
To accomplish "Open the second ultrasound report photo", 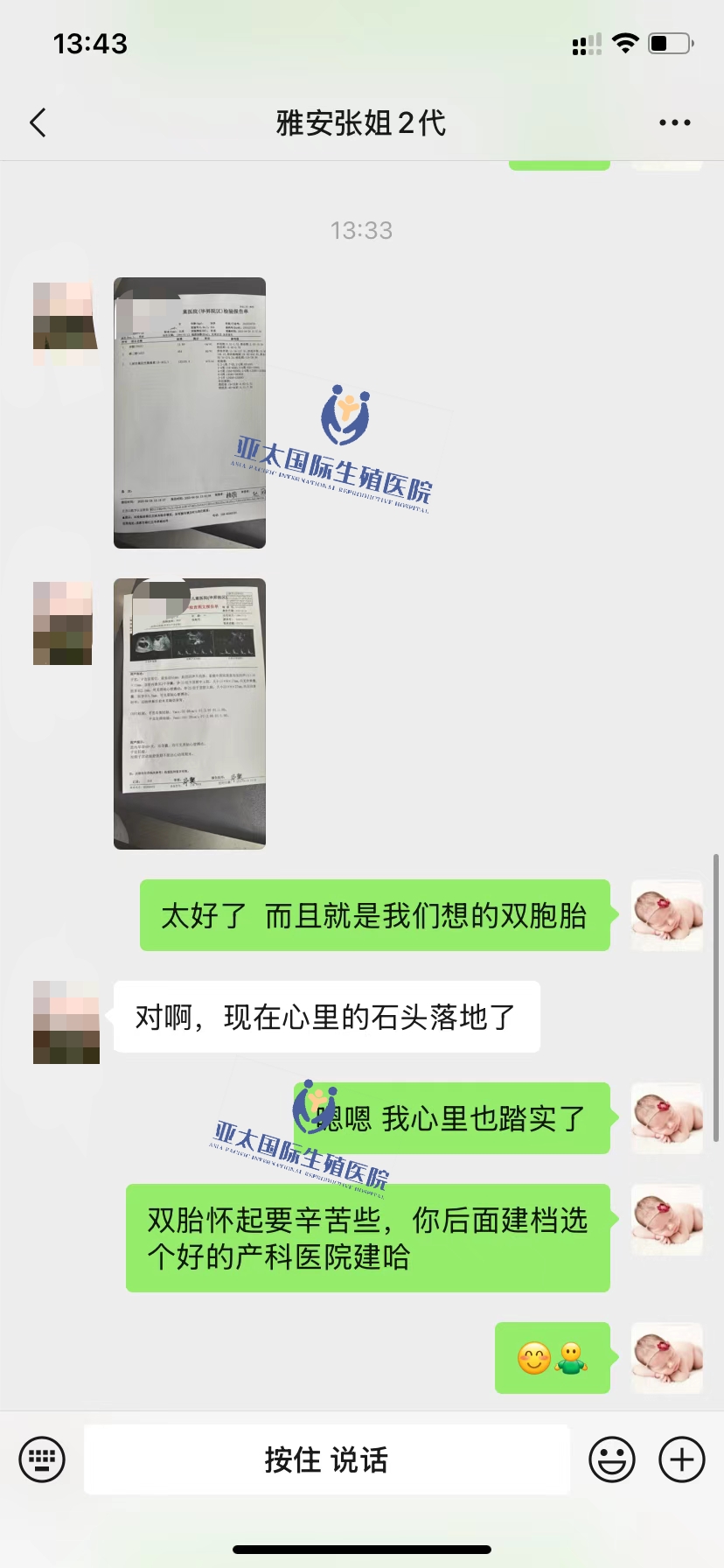I will [190, 713].
